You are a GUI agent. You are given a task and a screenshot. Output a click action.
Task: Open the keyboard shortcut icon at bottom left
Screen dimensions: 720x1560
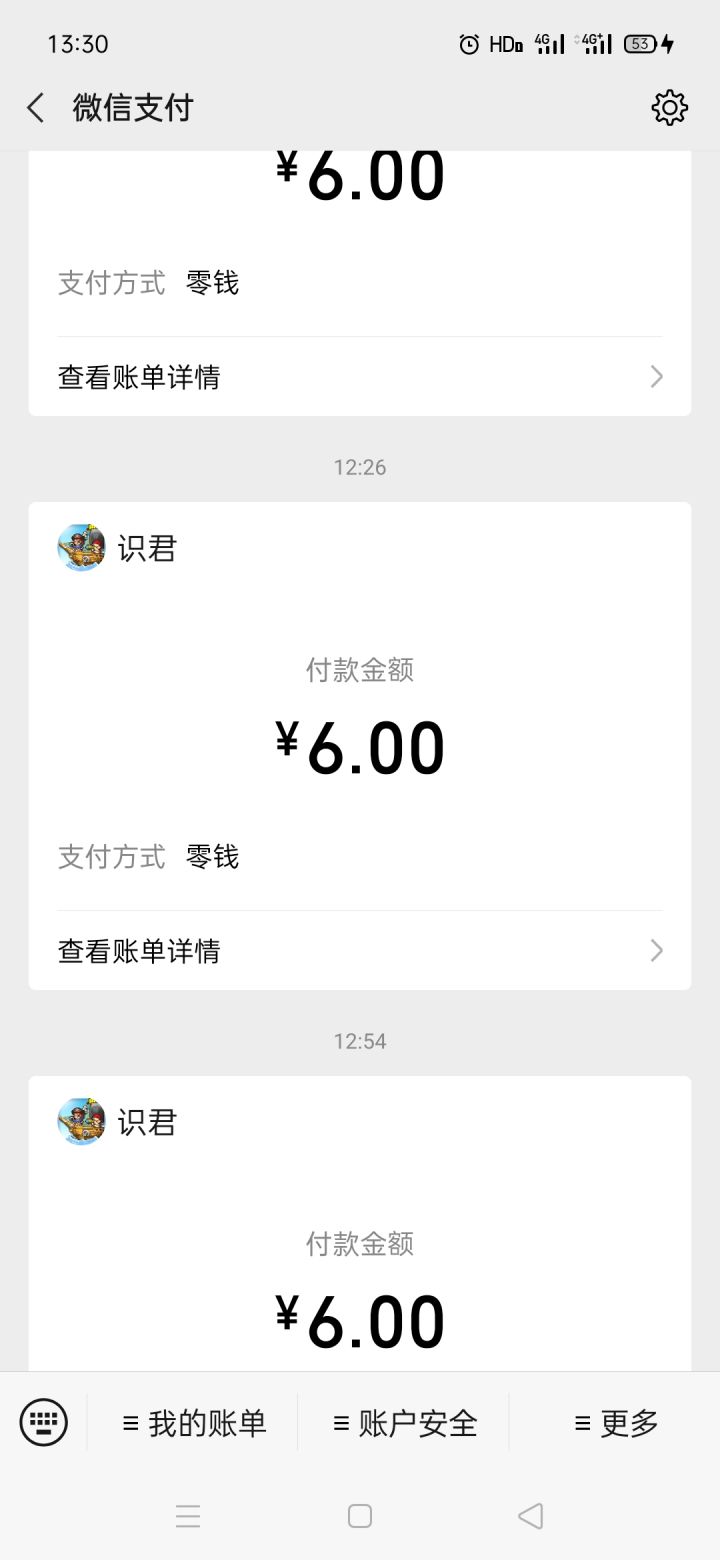(42, 1421)
